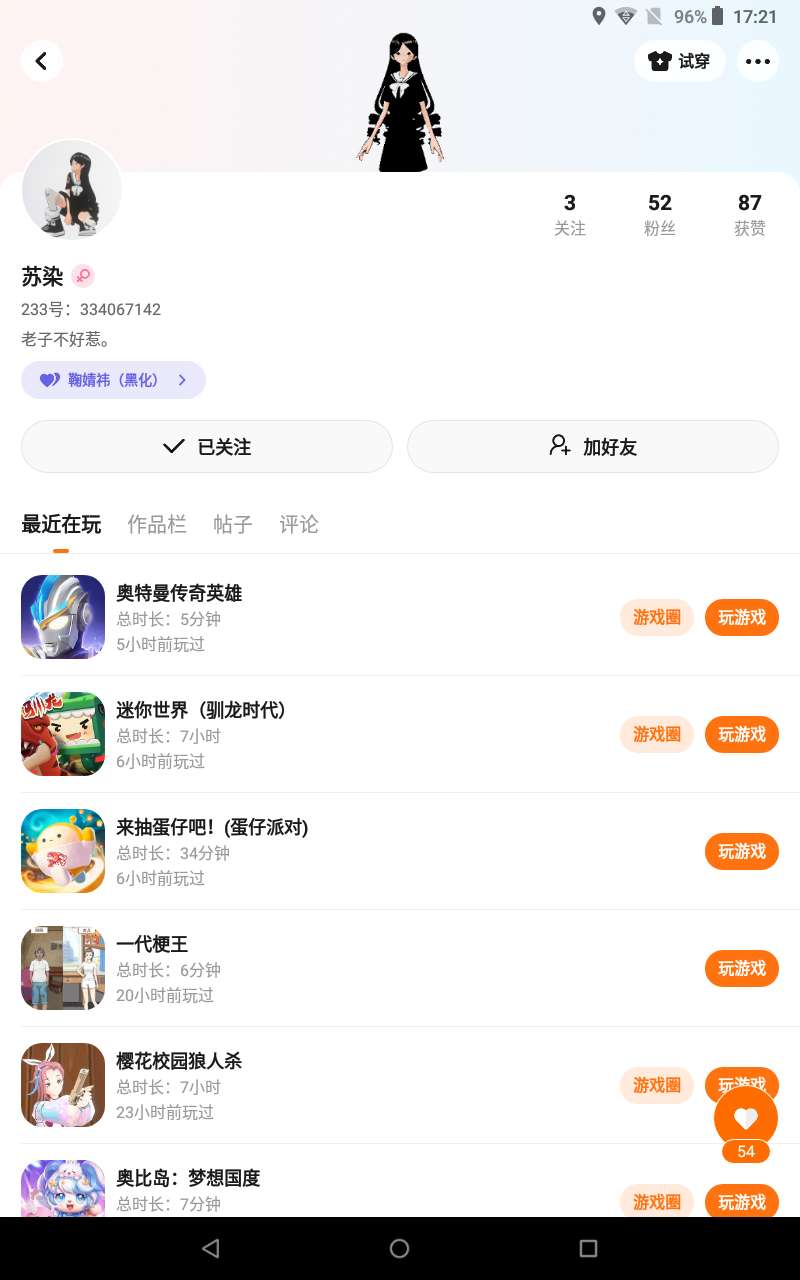Open the three-dot overflow menu
This screenshot has width=800, height=1280.
[x=758, y=61]
